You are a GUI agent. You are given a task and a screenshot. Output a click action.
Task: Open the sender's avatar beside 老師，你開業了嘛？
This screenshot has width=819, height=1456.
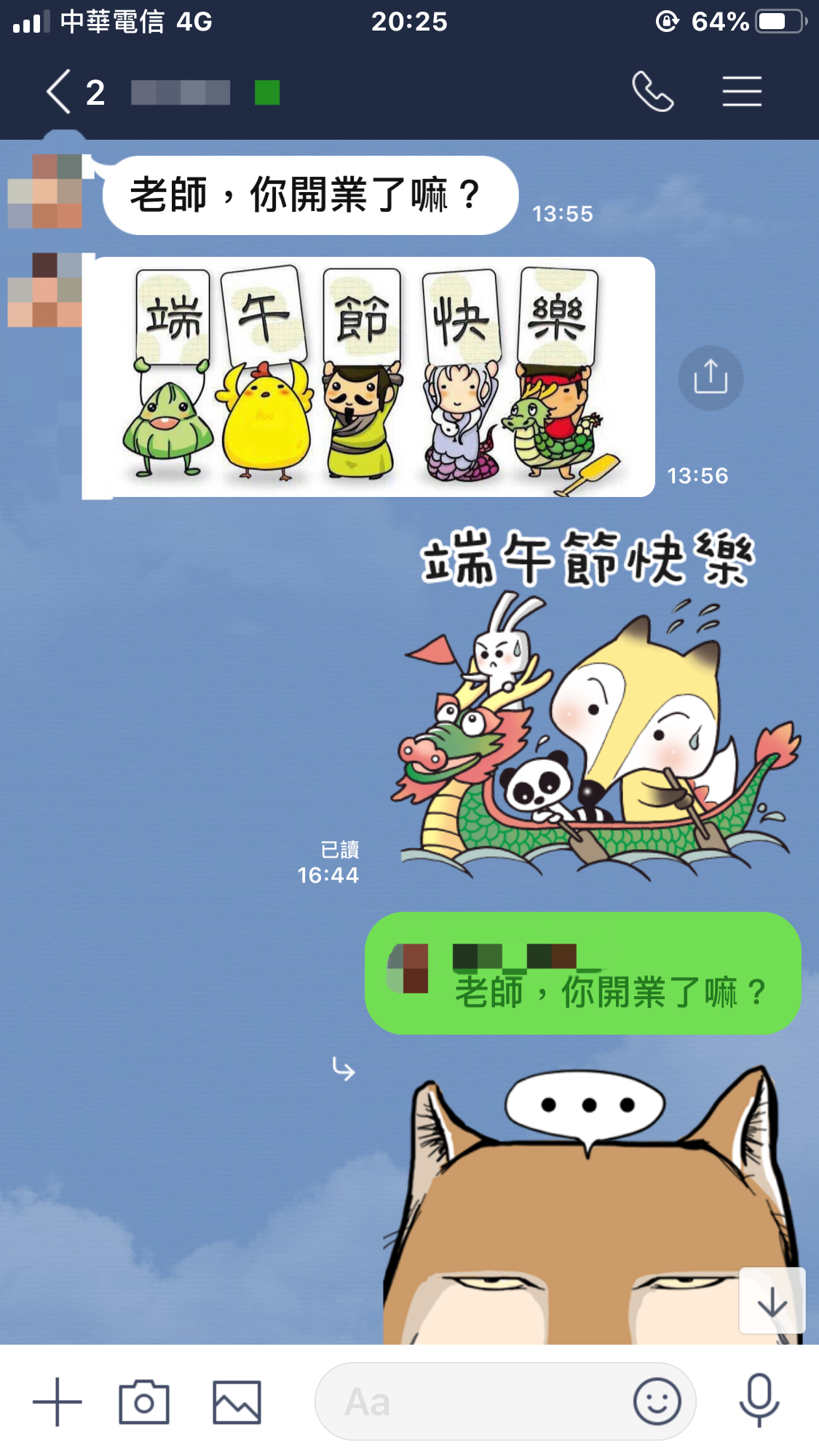pyautogui.click(x=45, y=191)
